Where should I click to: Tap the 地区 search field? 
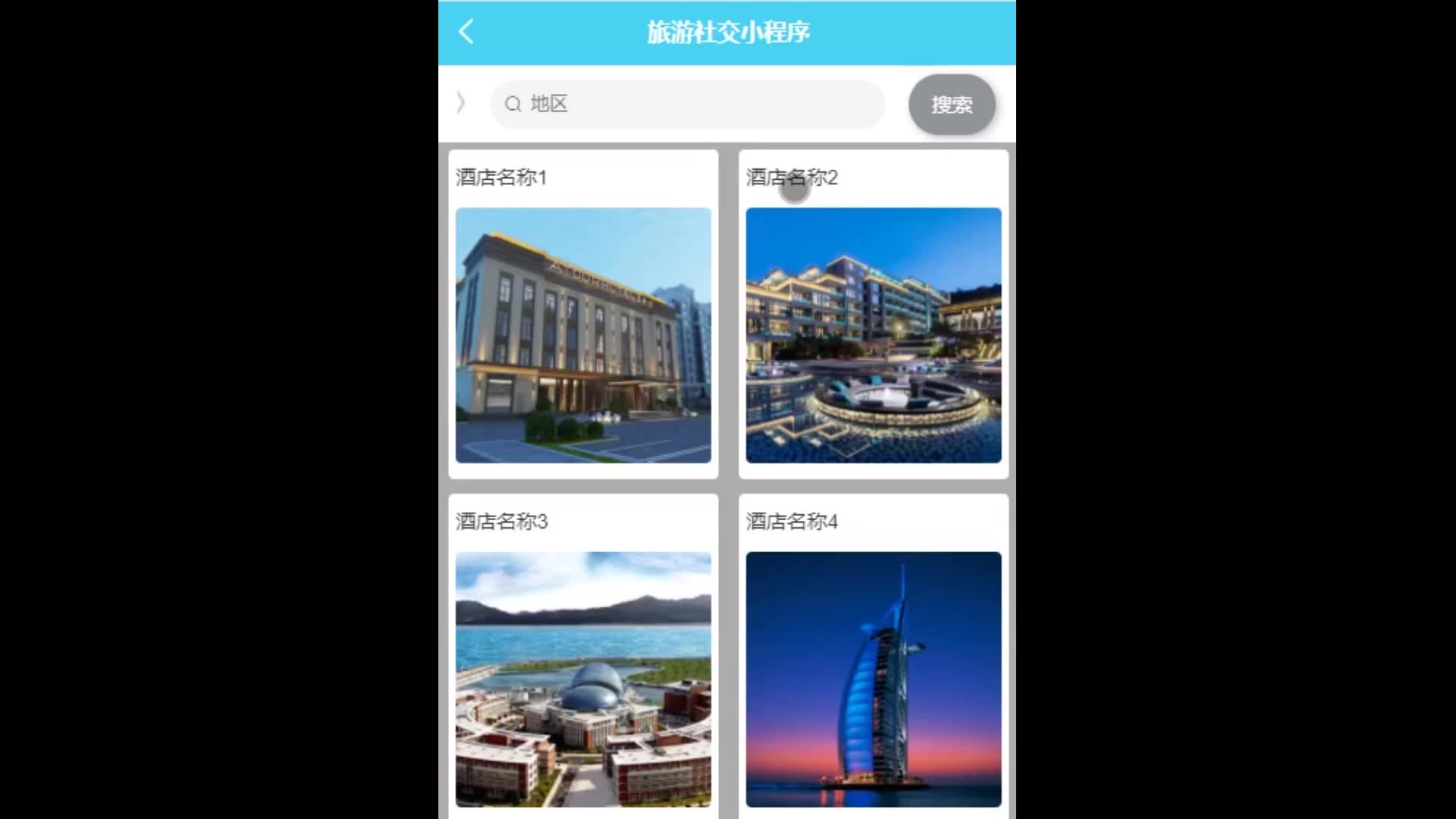pyautogui.click(x=687, y=104)
